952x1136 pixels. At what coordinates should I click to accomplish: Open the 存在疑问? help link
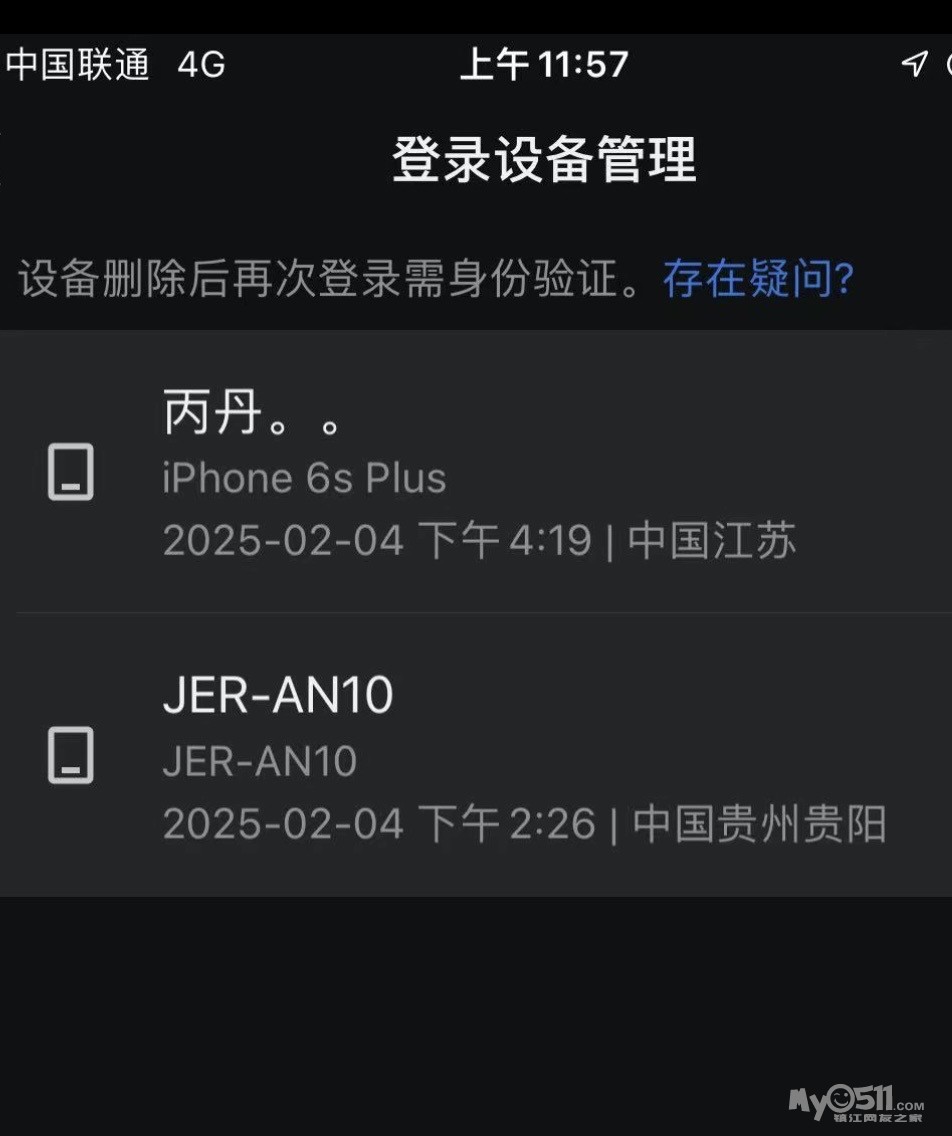point(758,279)
